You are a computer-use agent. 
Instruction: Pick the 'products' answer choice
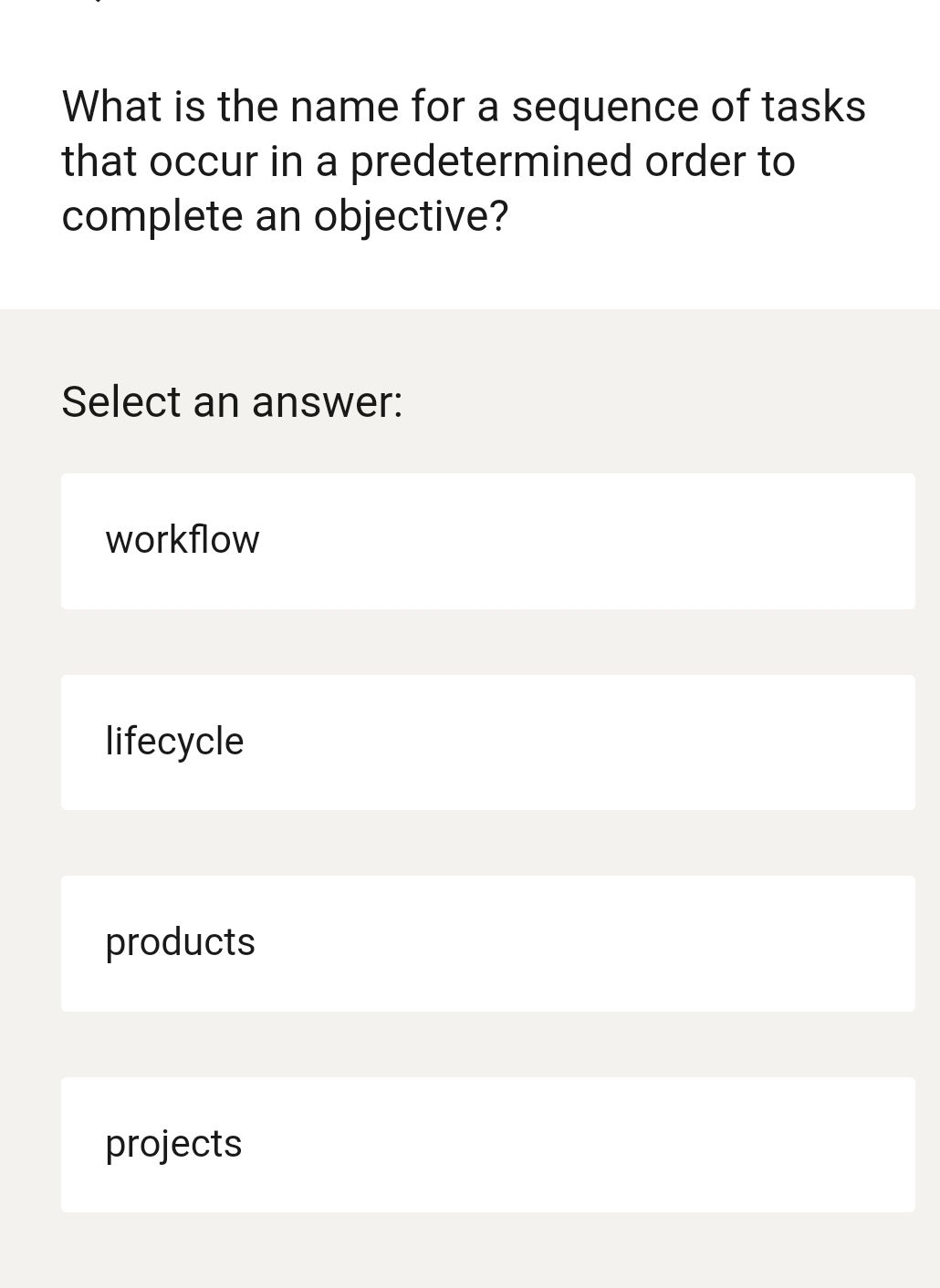[x=487, y=943]
